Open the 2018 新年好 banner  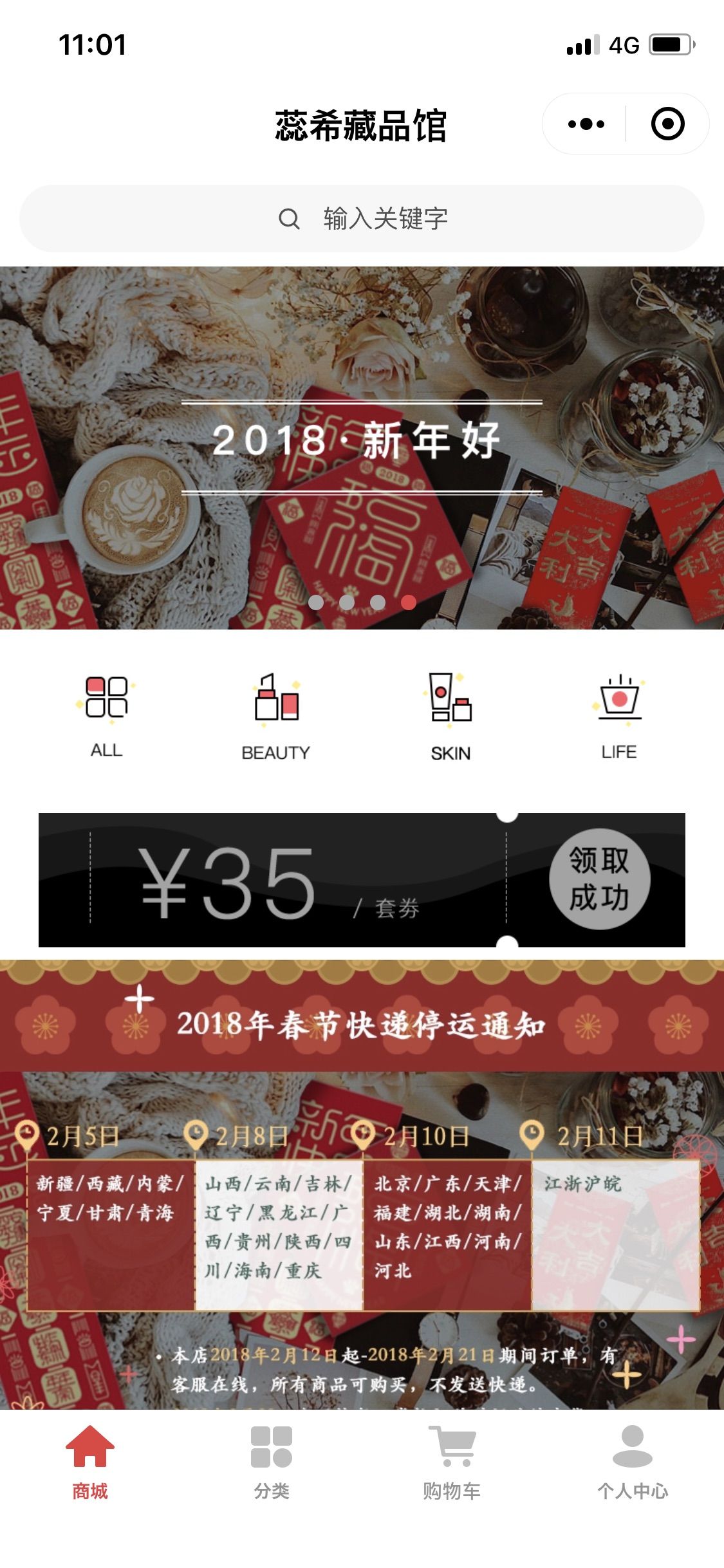362,448
